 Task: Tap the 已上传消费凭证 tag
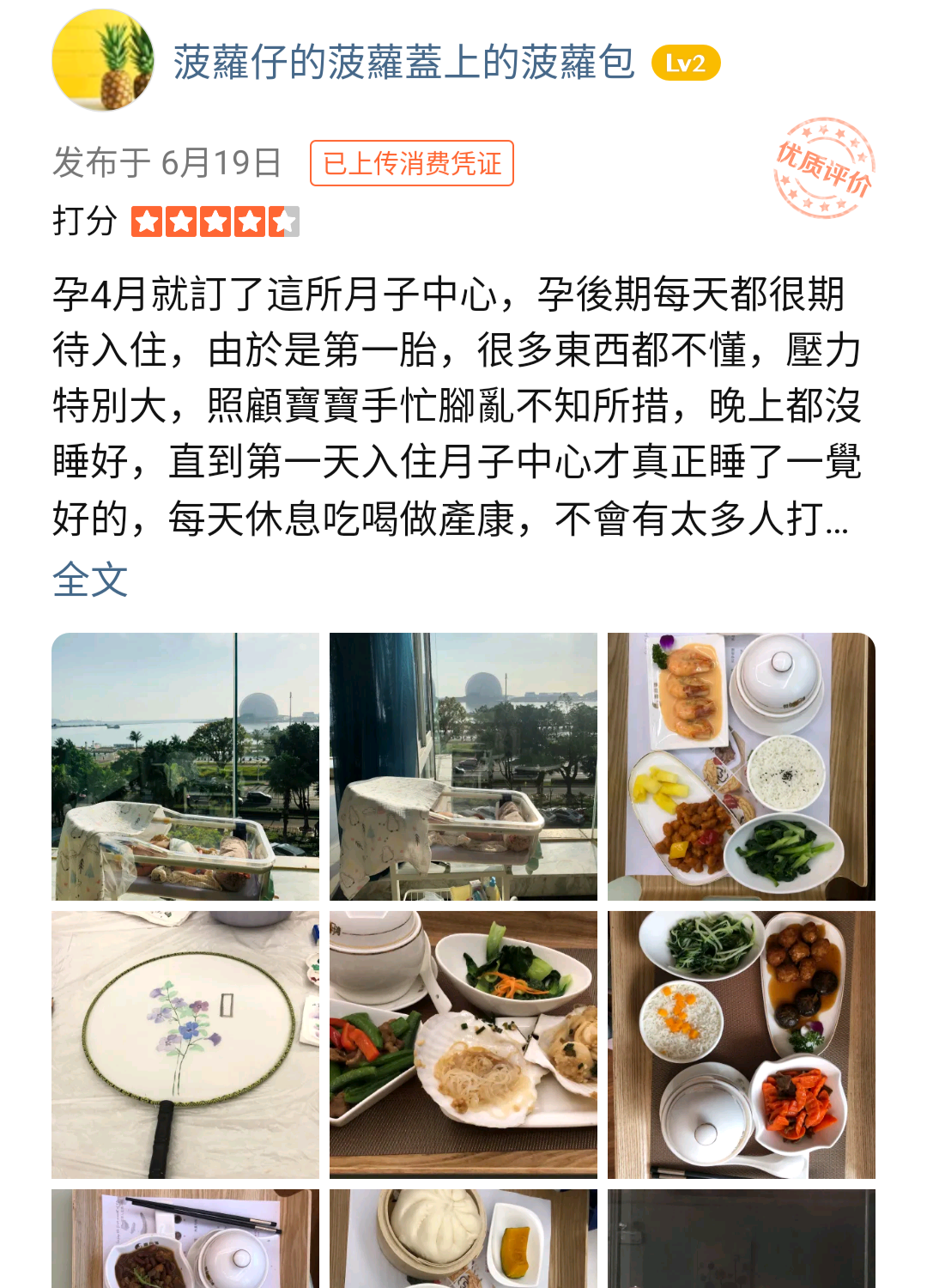(412, 163)
